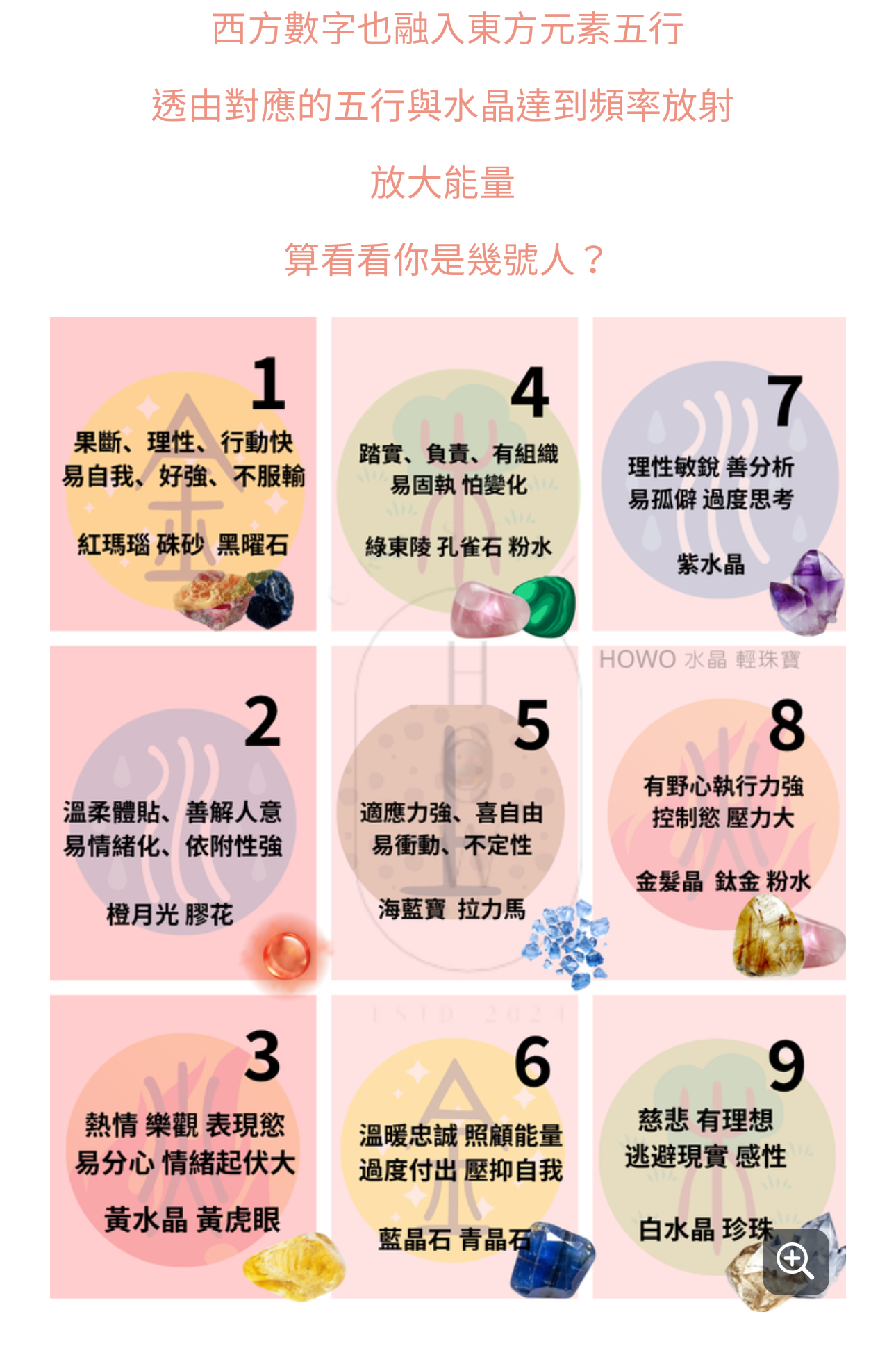Tap the magnifier zoom-in icon
This screenshot has width=896, height=1371.
(x=795, y=1261)
